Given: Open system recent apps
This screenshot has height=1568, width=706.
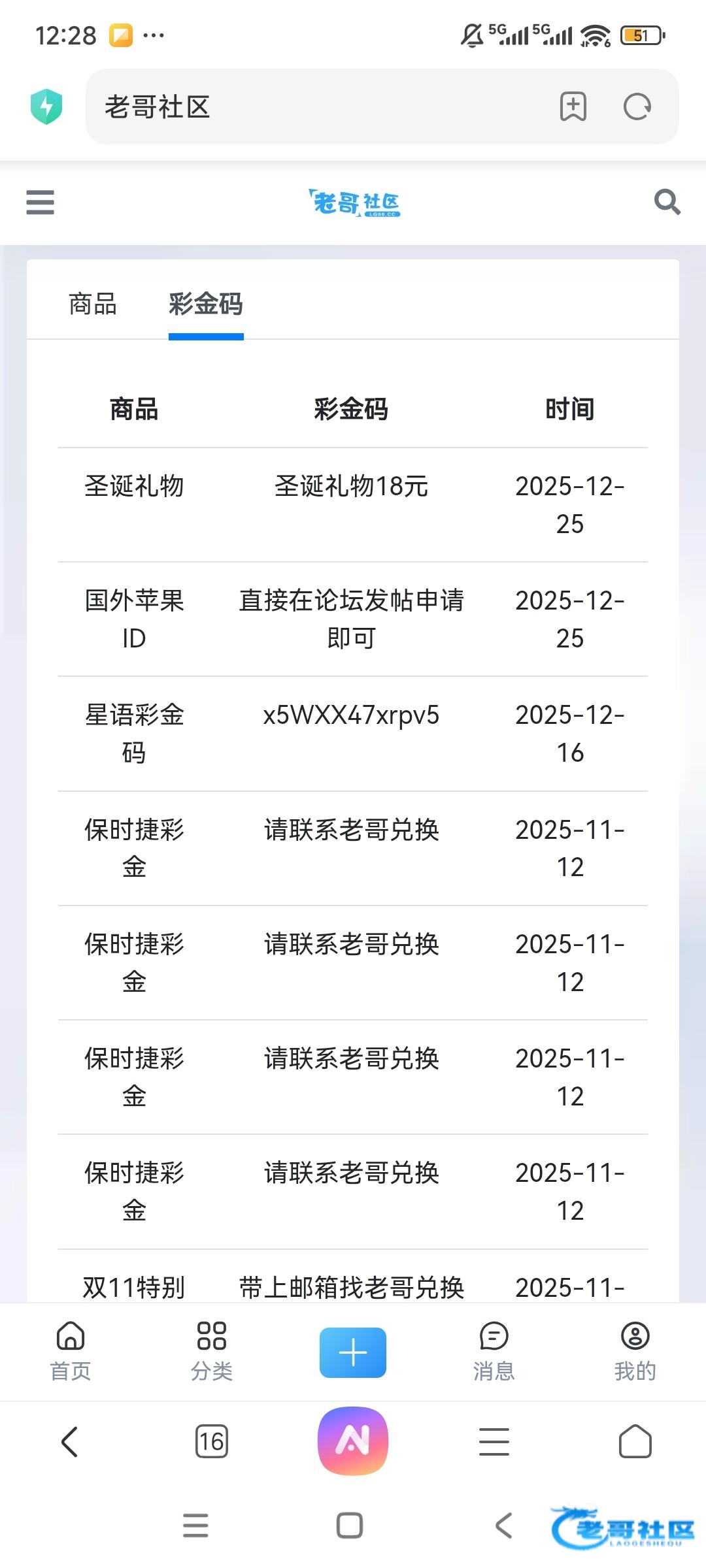Looking at the screenshot, I should [x=195, y=1526].
